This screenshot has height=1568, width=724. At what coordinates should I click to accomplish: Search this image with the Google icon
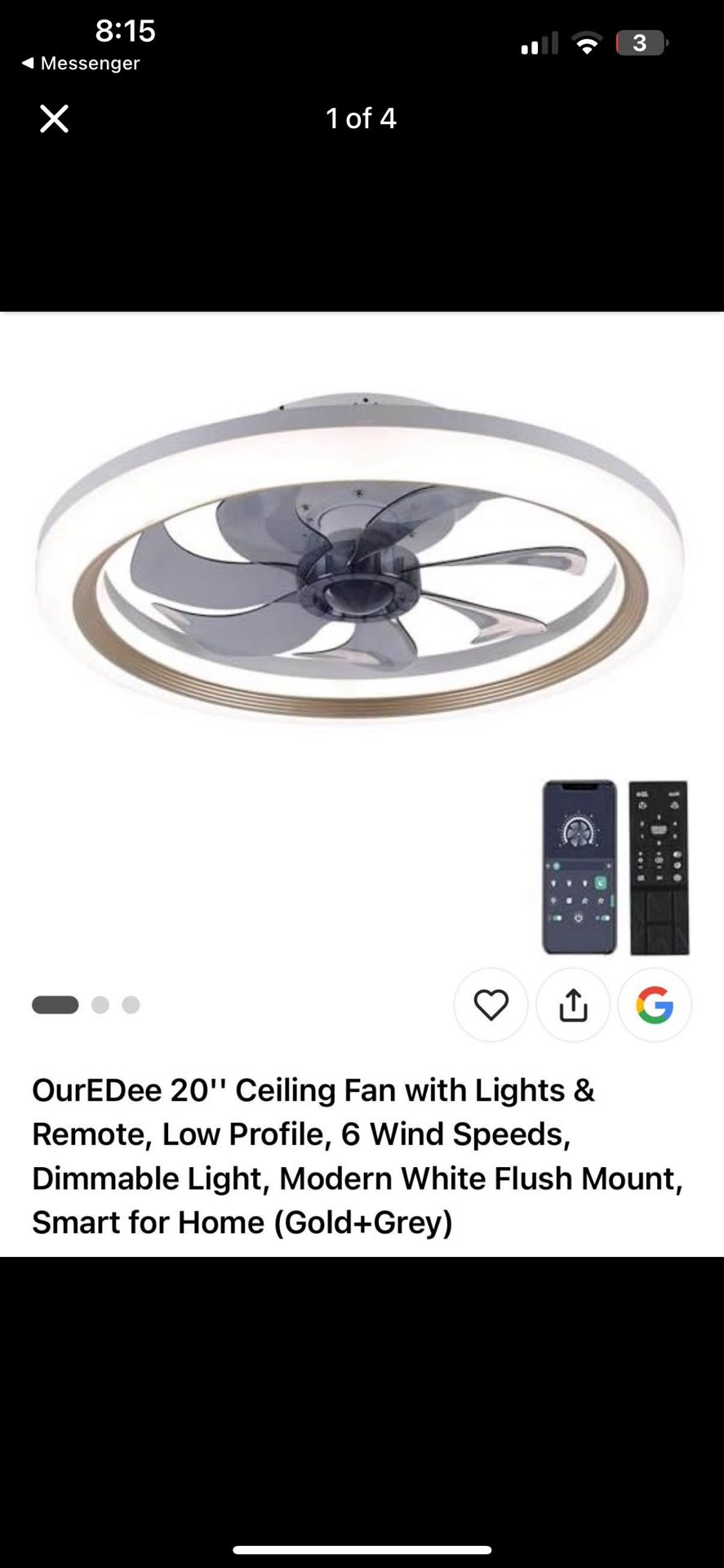[655, 1005]
